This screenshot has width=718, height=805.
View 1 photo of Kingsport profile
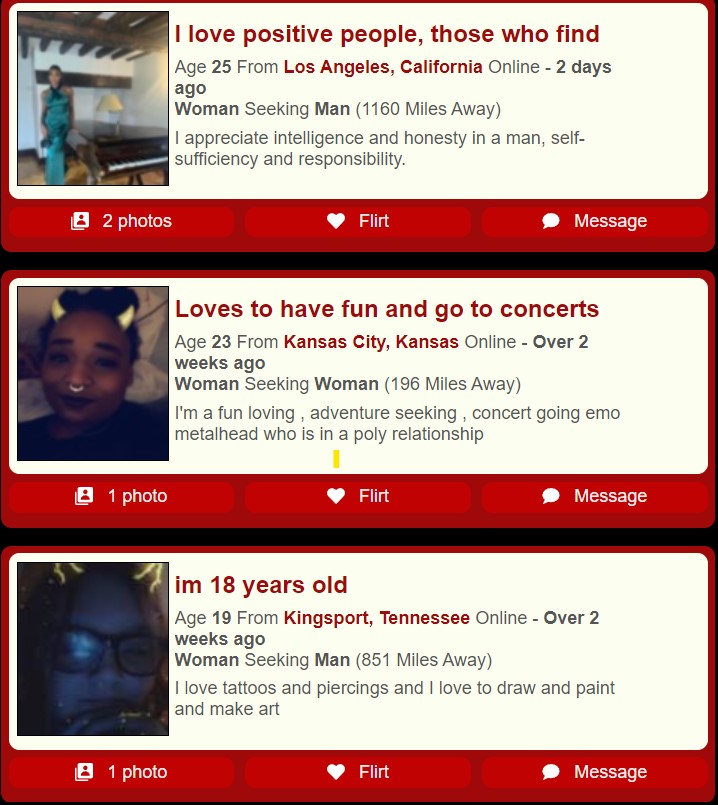pos(121,772)
